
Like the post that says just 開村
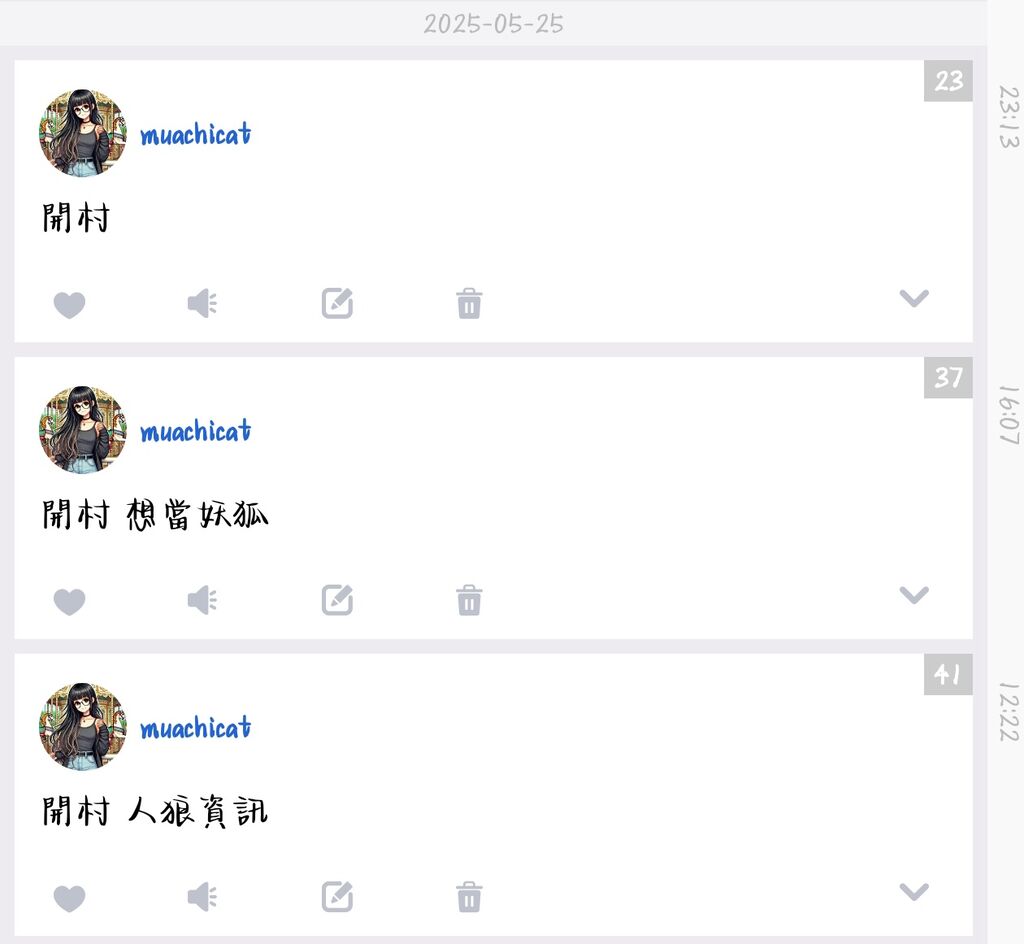[x=69, y=304]
